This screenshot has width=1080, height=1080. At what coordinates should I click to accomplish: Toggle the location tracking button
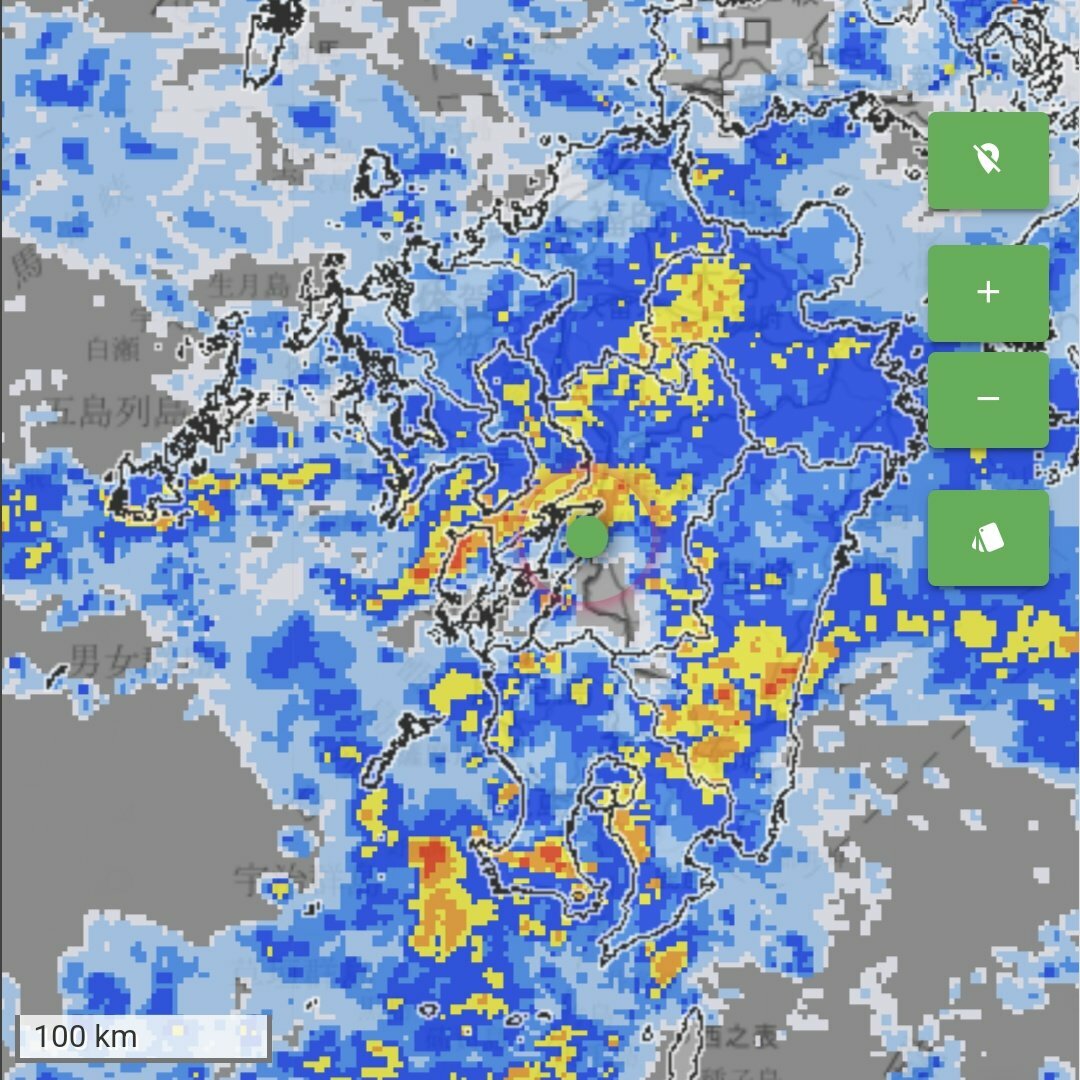point(988,160)
